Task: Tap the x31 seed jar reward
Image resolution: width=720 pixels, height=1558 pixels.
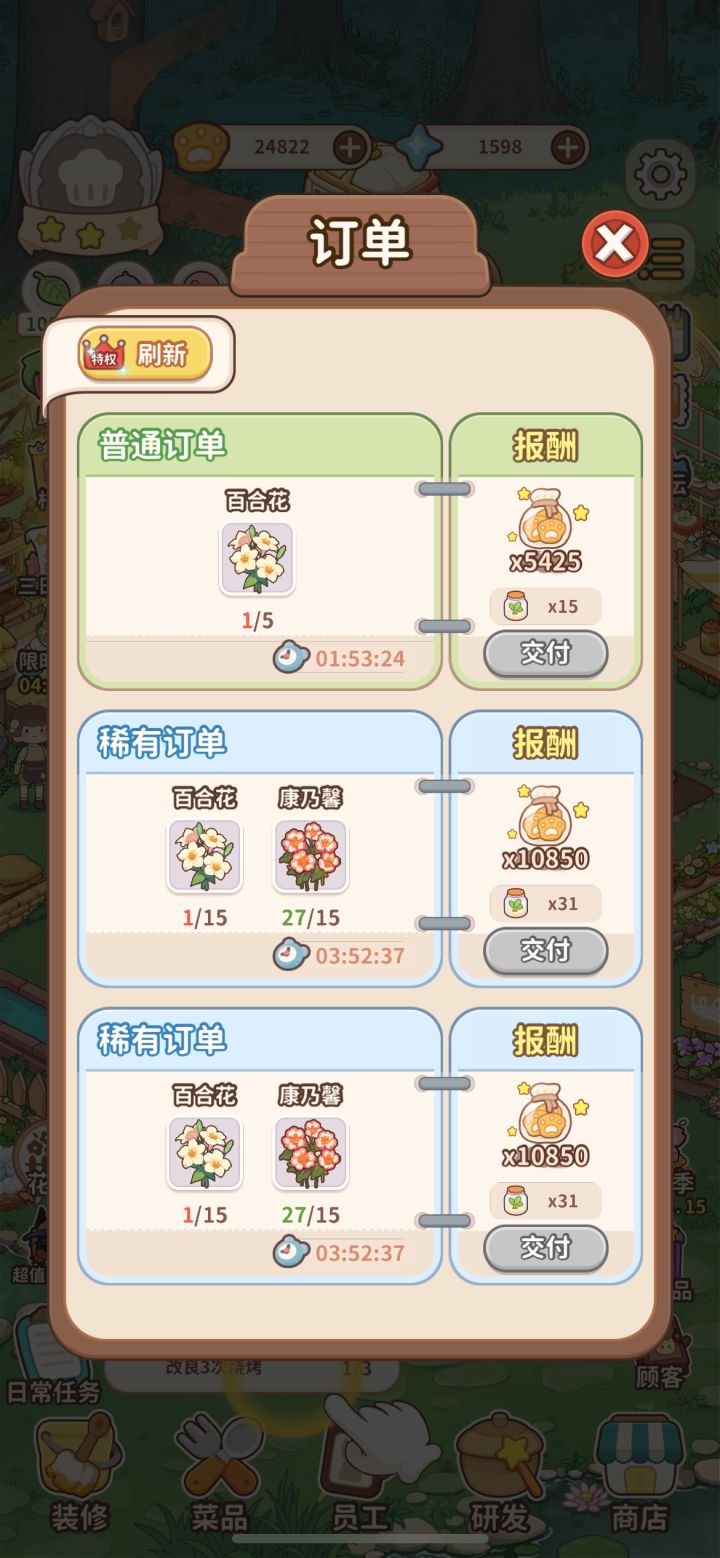Action: tap(546, 904)
